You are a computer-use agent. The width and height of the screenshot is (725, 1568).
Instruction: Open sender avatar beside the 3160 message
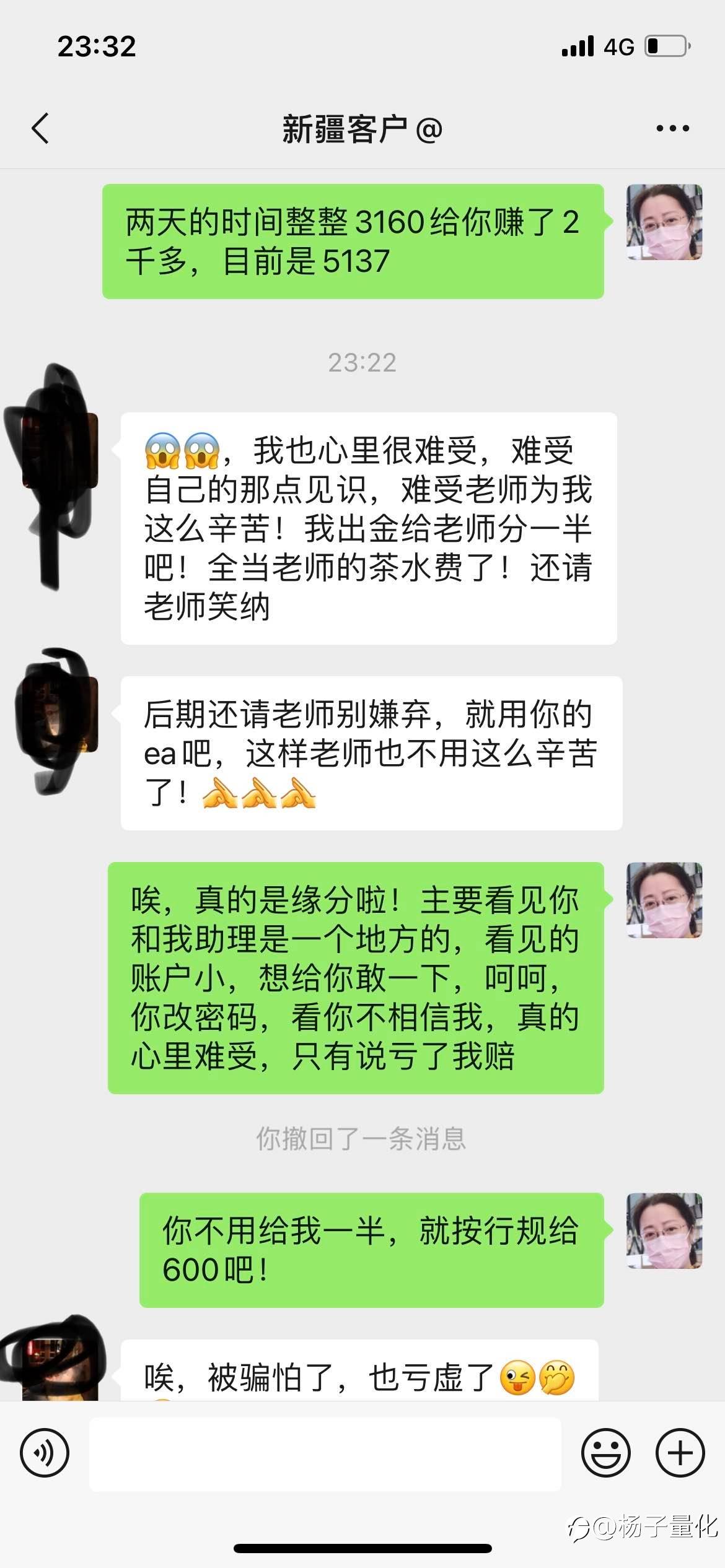[664, 222]
